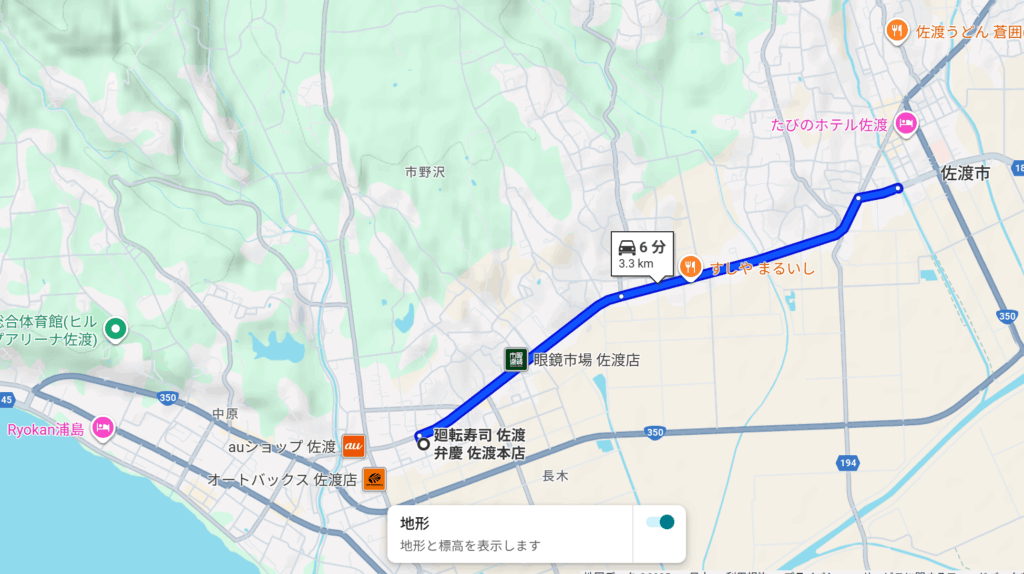Tap the 6 分 driving route label

click(641, 254)
